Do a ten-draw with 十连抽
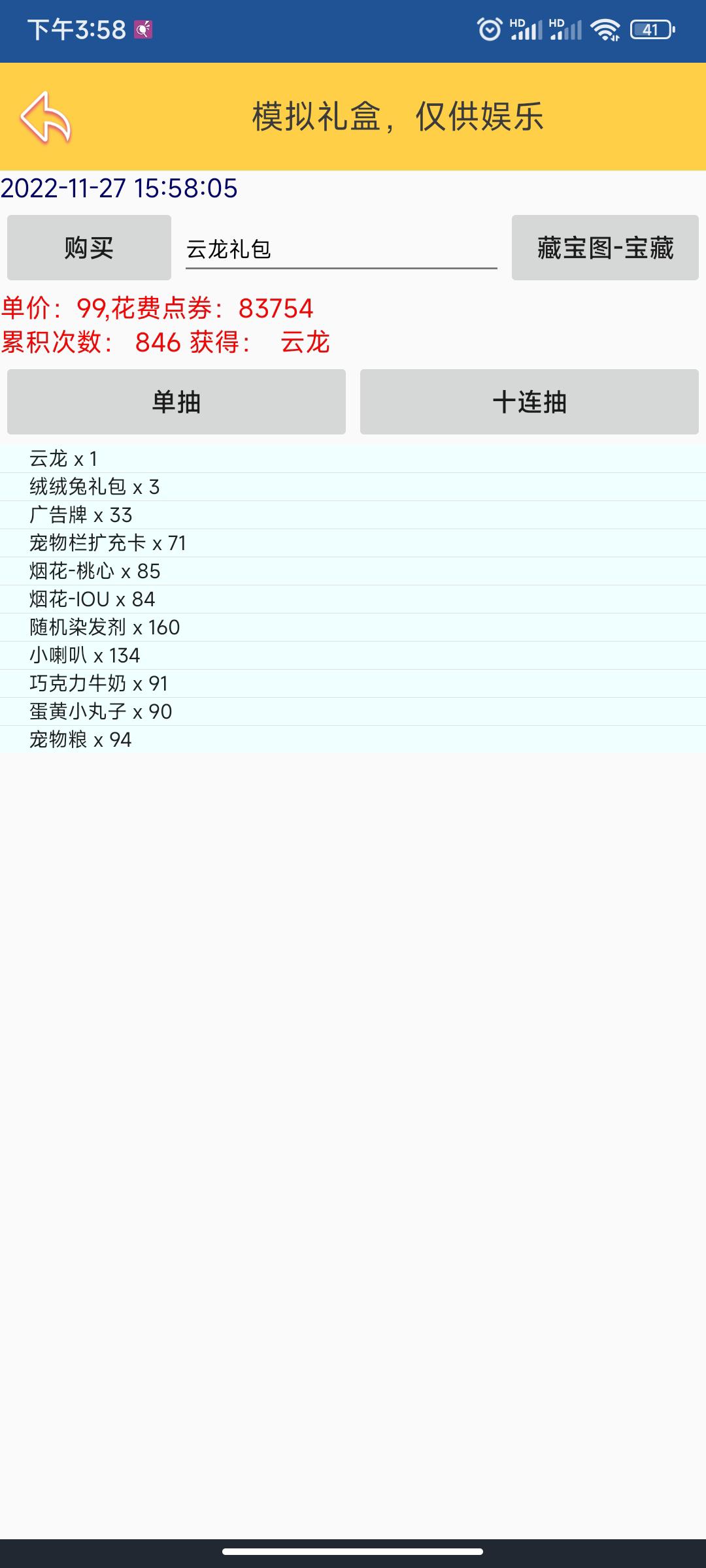This screenshot has height=1568, width=706. (529, 402)
